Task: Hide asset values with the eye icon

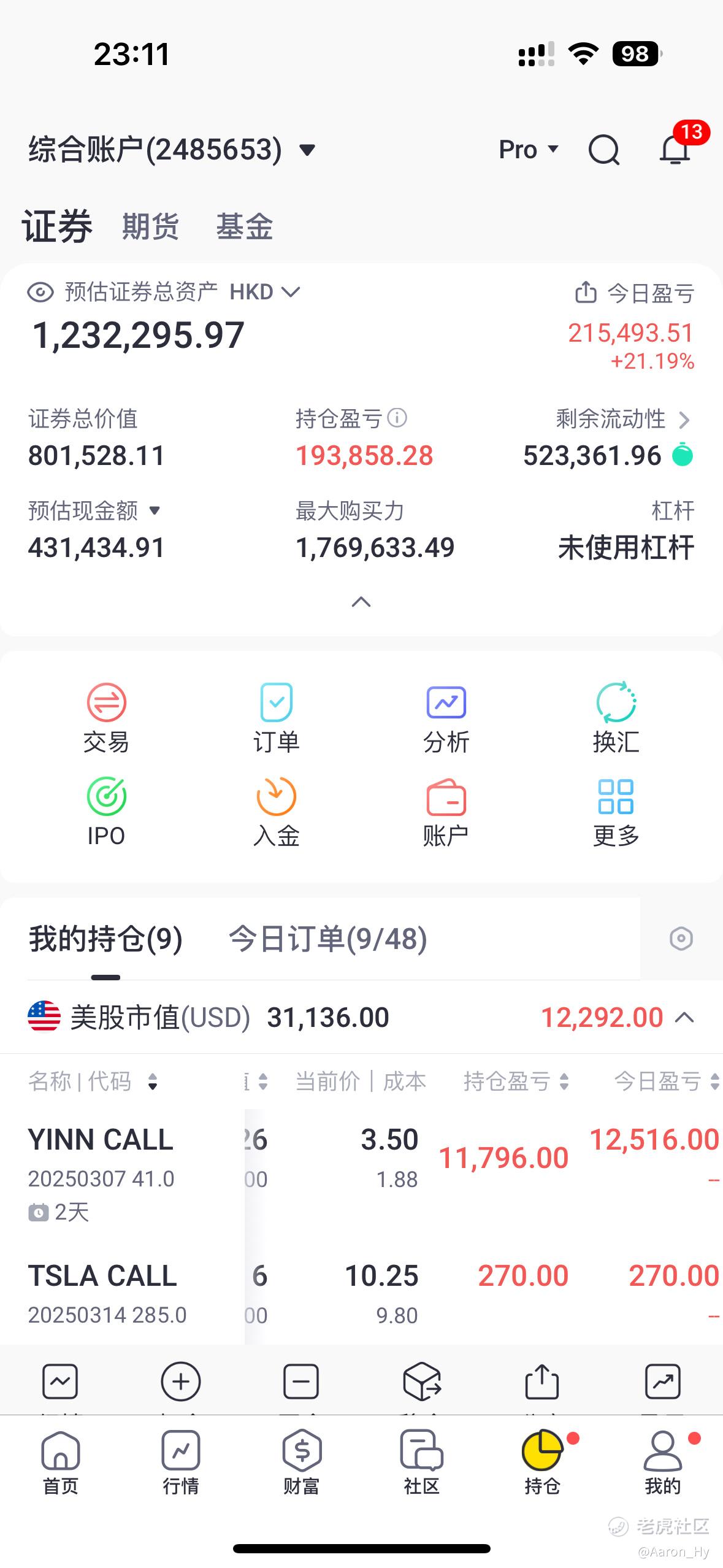Action: point(40,292)
